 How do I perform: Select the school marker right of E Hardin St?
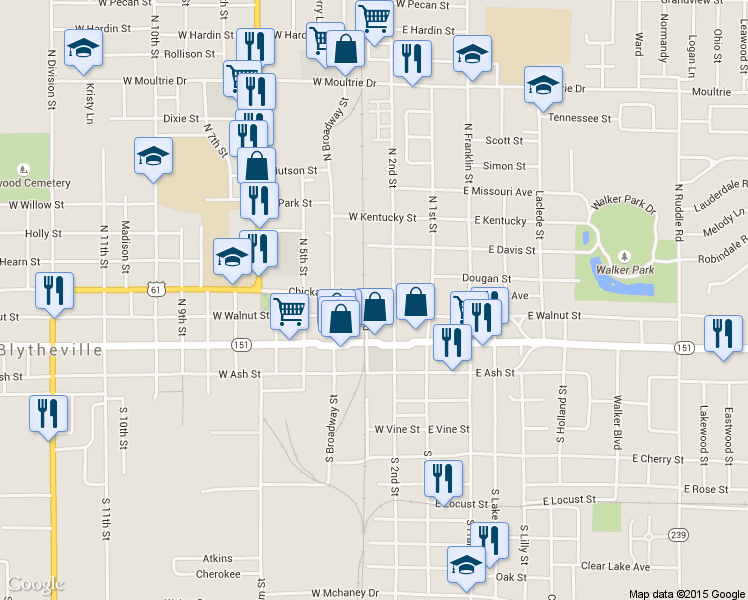pos(472,58)
